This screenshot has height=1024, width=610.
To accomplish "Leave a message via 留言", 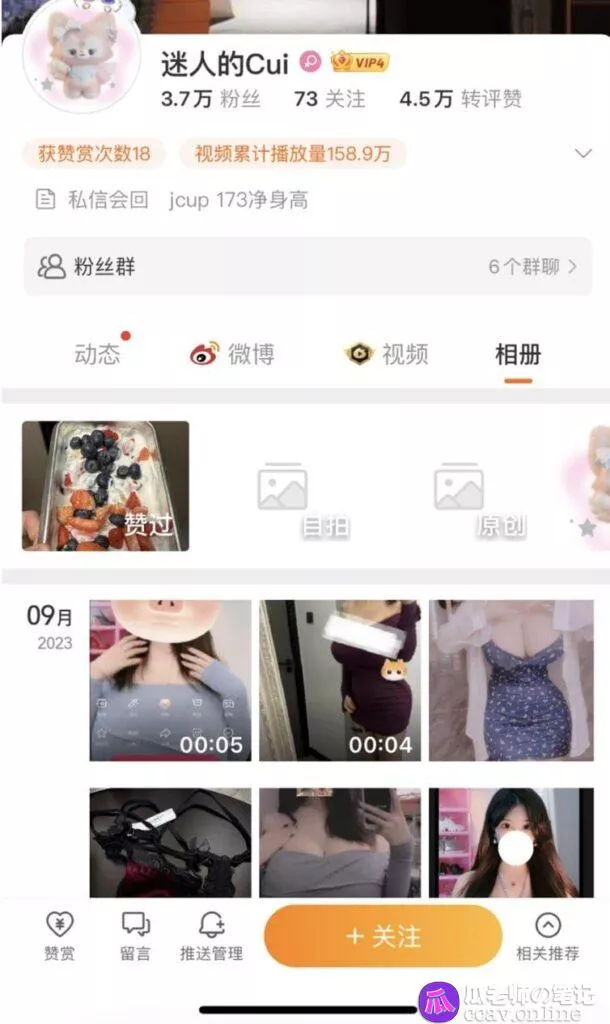I will click(135, 937).
